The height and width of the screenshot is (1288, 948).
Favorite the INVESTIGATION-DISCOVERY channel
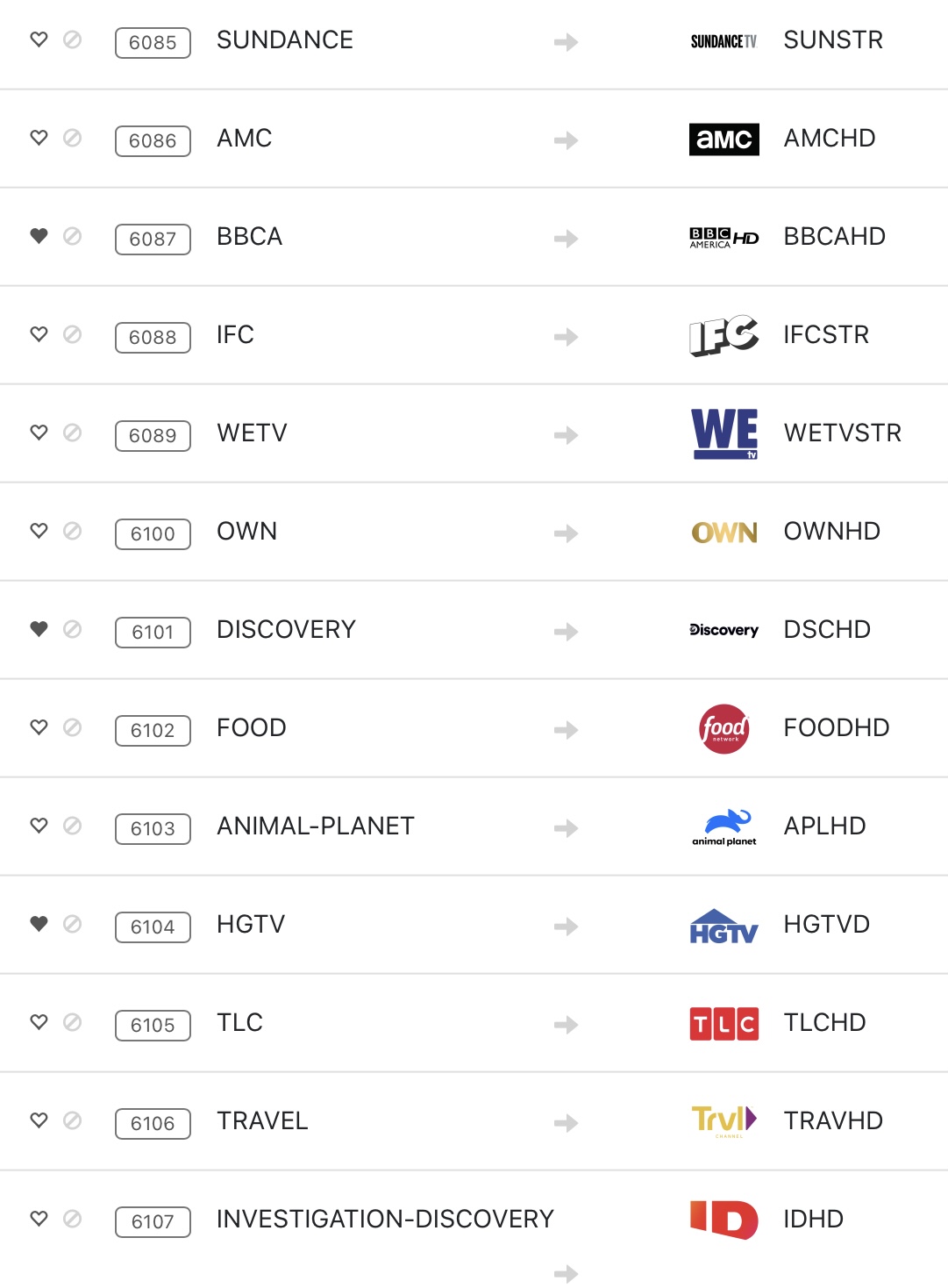click(x=39, y=1219)
